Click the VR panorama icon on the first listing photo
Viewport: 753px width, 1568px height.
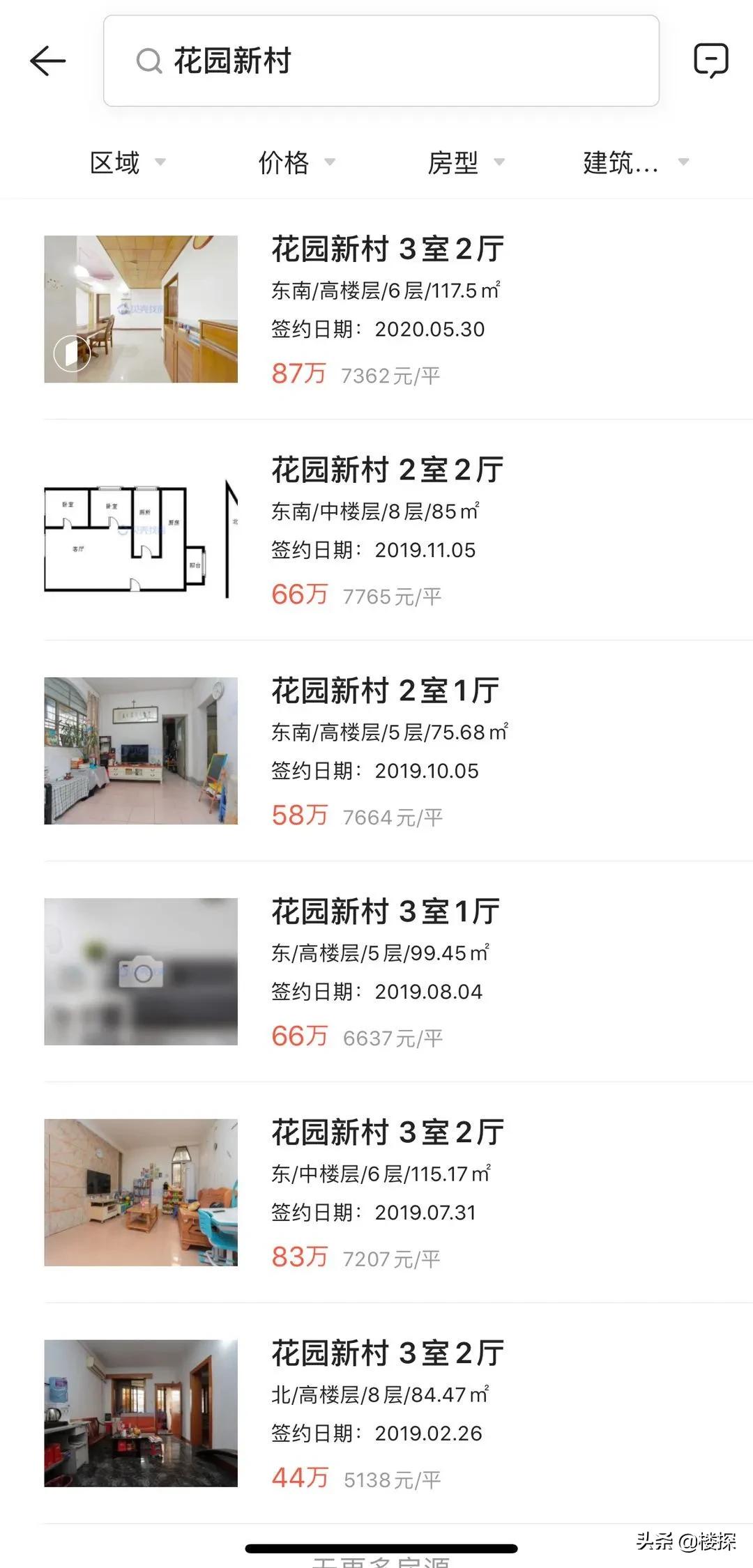tap(72, 354)
